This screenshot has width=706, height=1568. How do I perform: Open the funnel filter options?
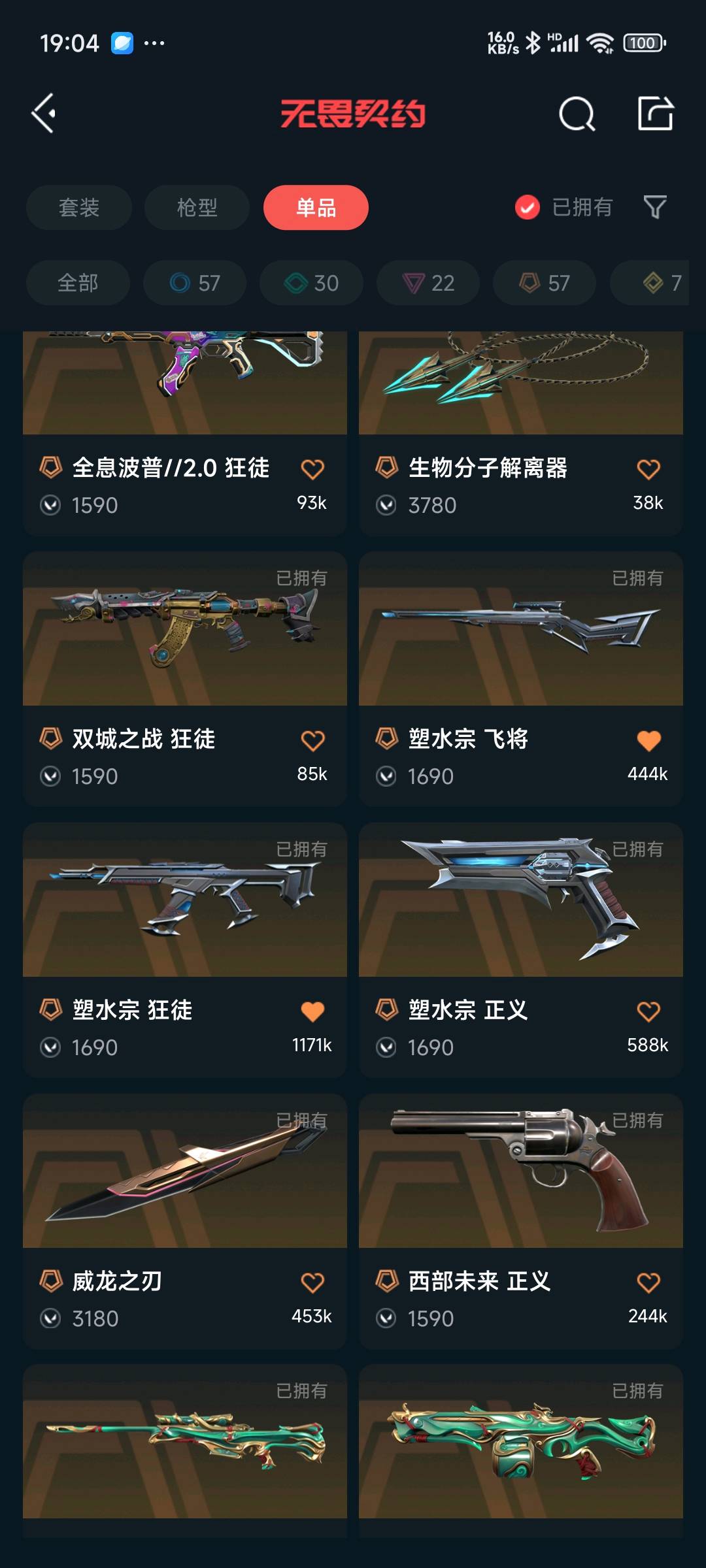[655, 208]
